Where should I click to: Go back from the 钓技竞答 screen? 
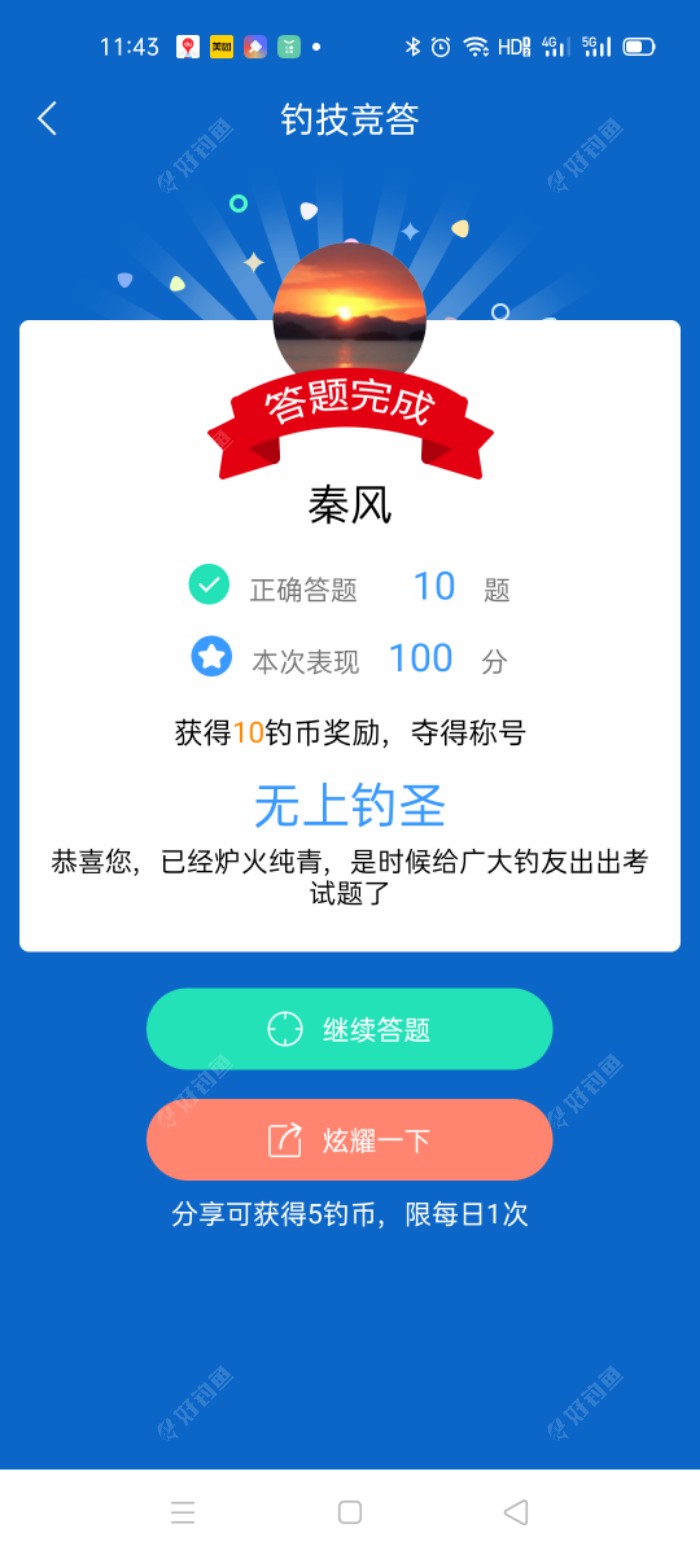[x=47, y=119]
